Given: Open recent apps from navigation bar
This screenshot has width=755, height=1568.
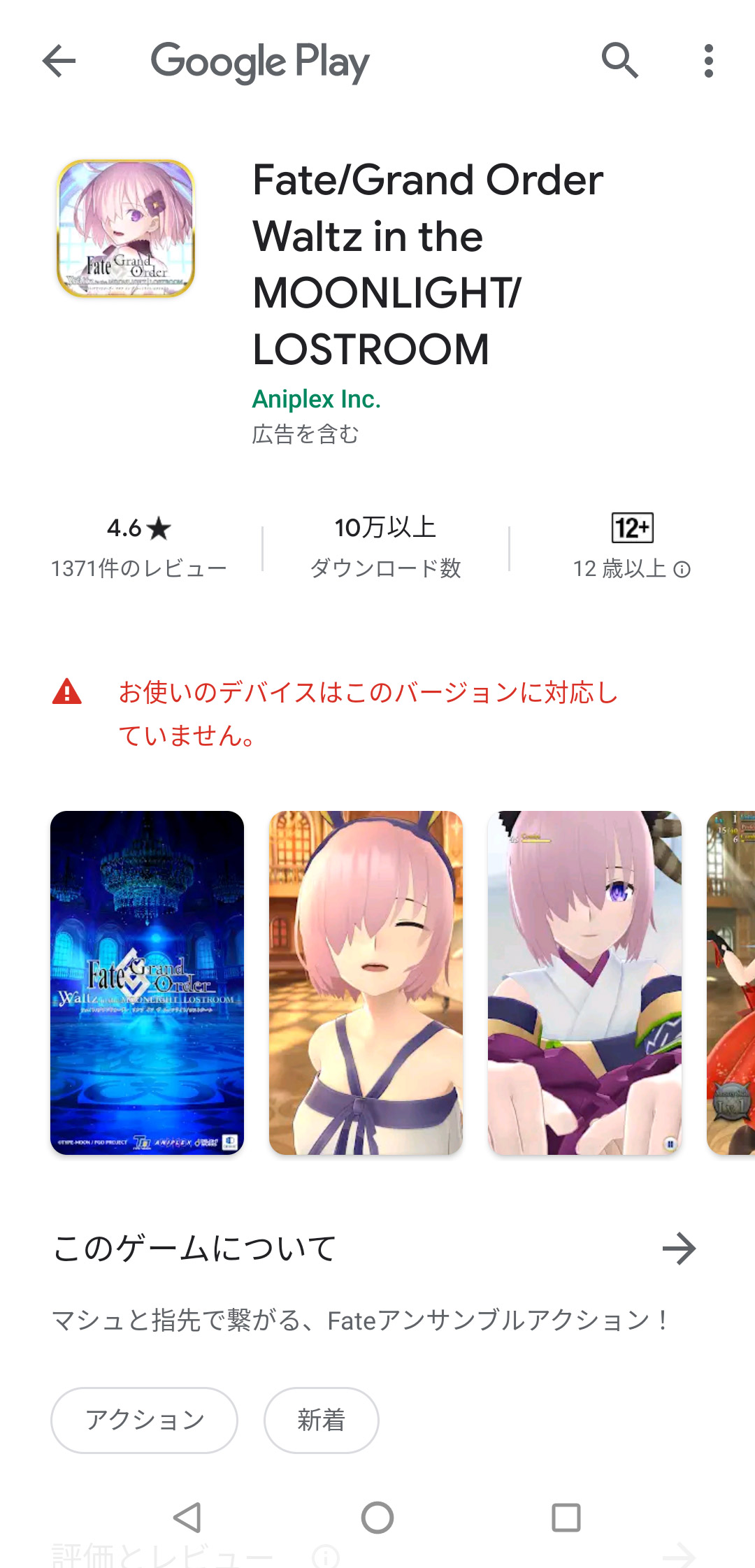Looking at the screenshot, I should click(x=566, y=1518).
